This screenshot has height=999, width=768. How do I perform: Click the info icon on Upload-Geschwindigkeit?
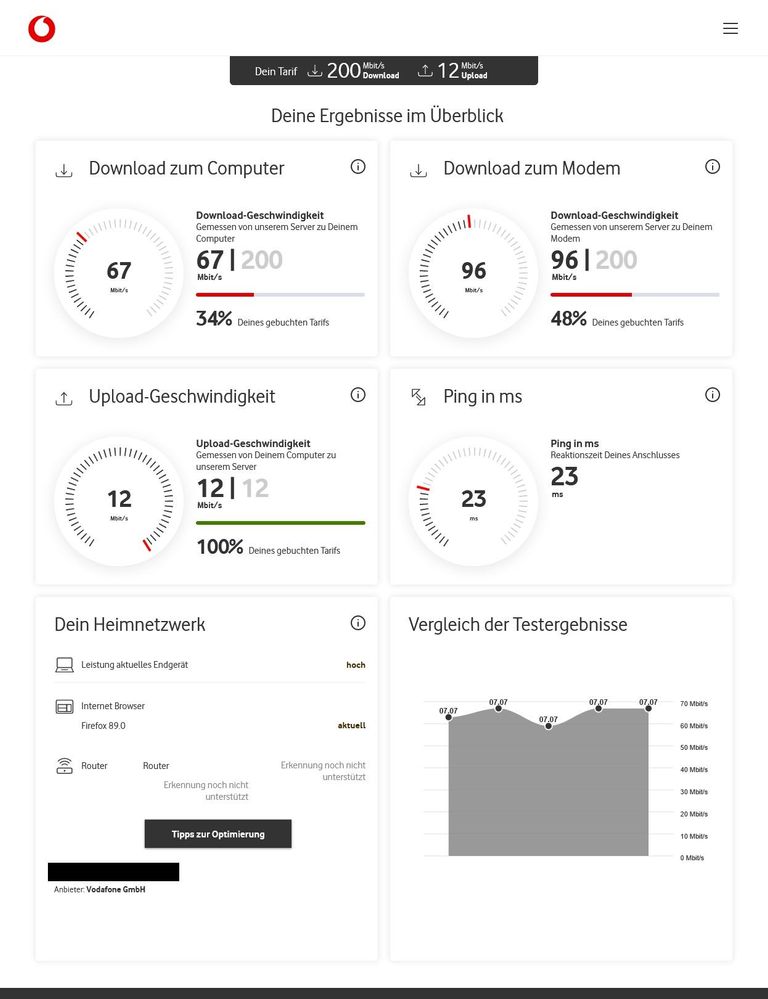tap(358, 395)
